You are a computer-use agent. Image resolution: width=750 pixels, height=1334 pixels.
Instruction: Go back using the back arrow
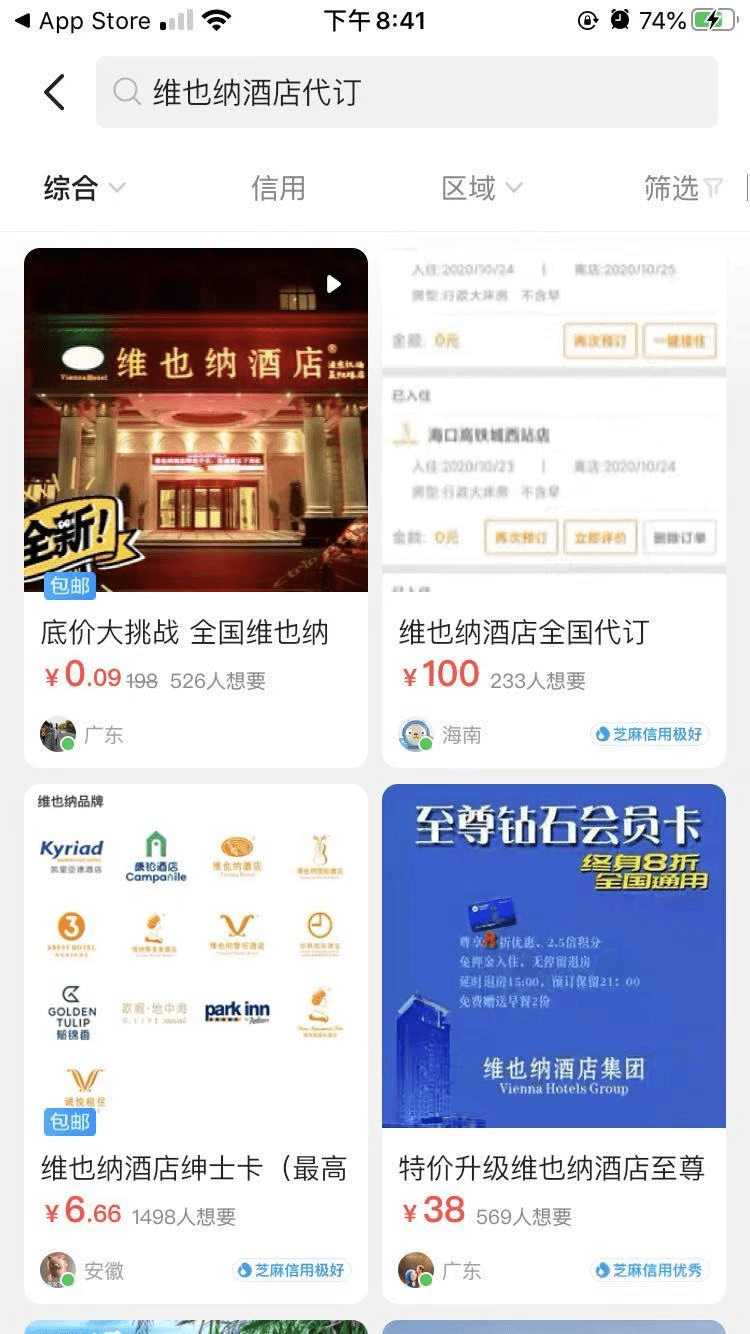pos(54,92)
